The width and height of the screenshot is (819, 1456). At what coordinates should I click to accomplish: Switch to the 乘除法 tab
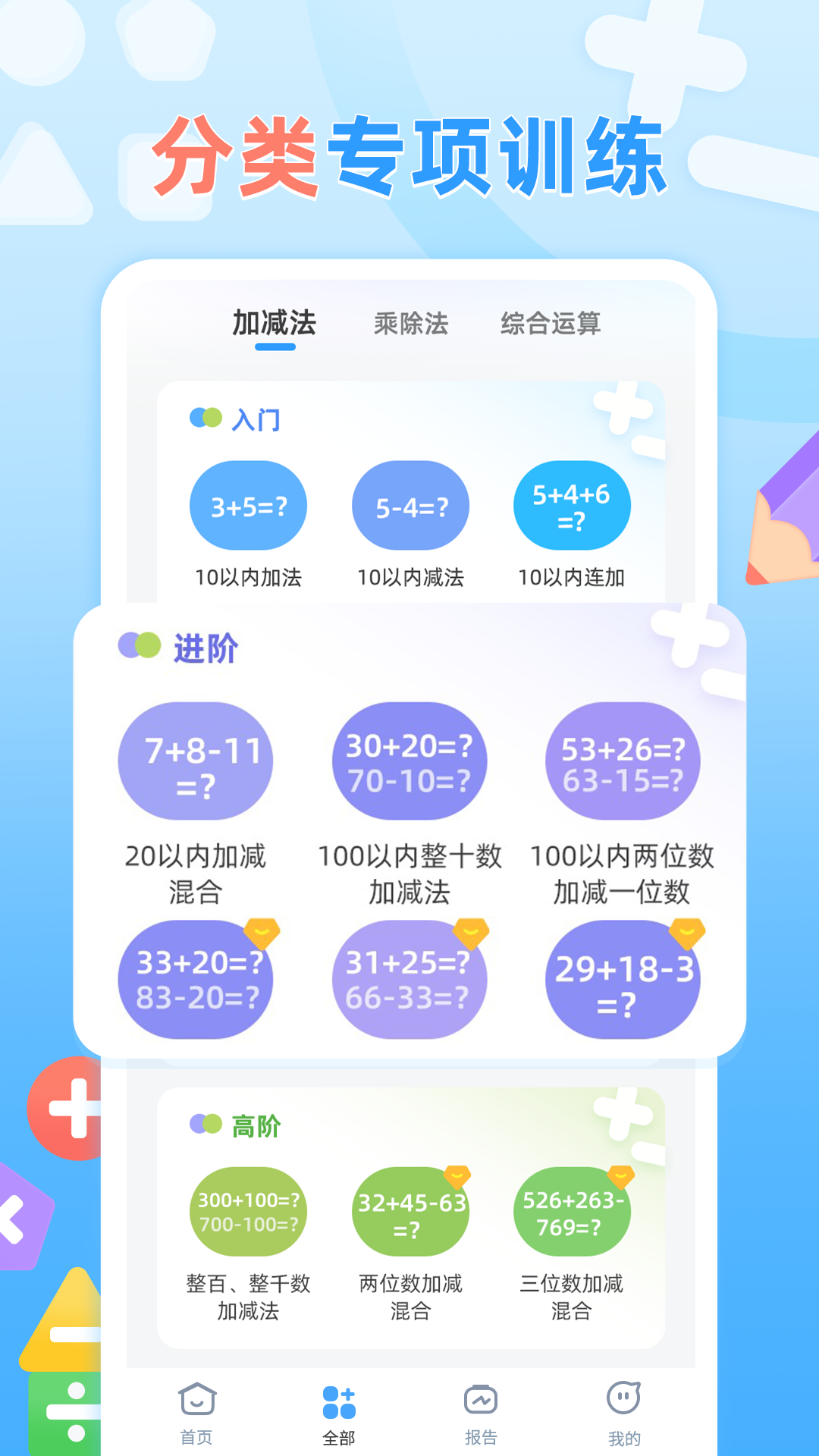(x=410, y=324)
